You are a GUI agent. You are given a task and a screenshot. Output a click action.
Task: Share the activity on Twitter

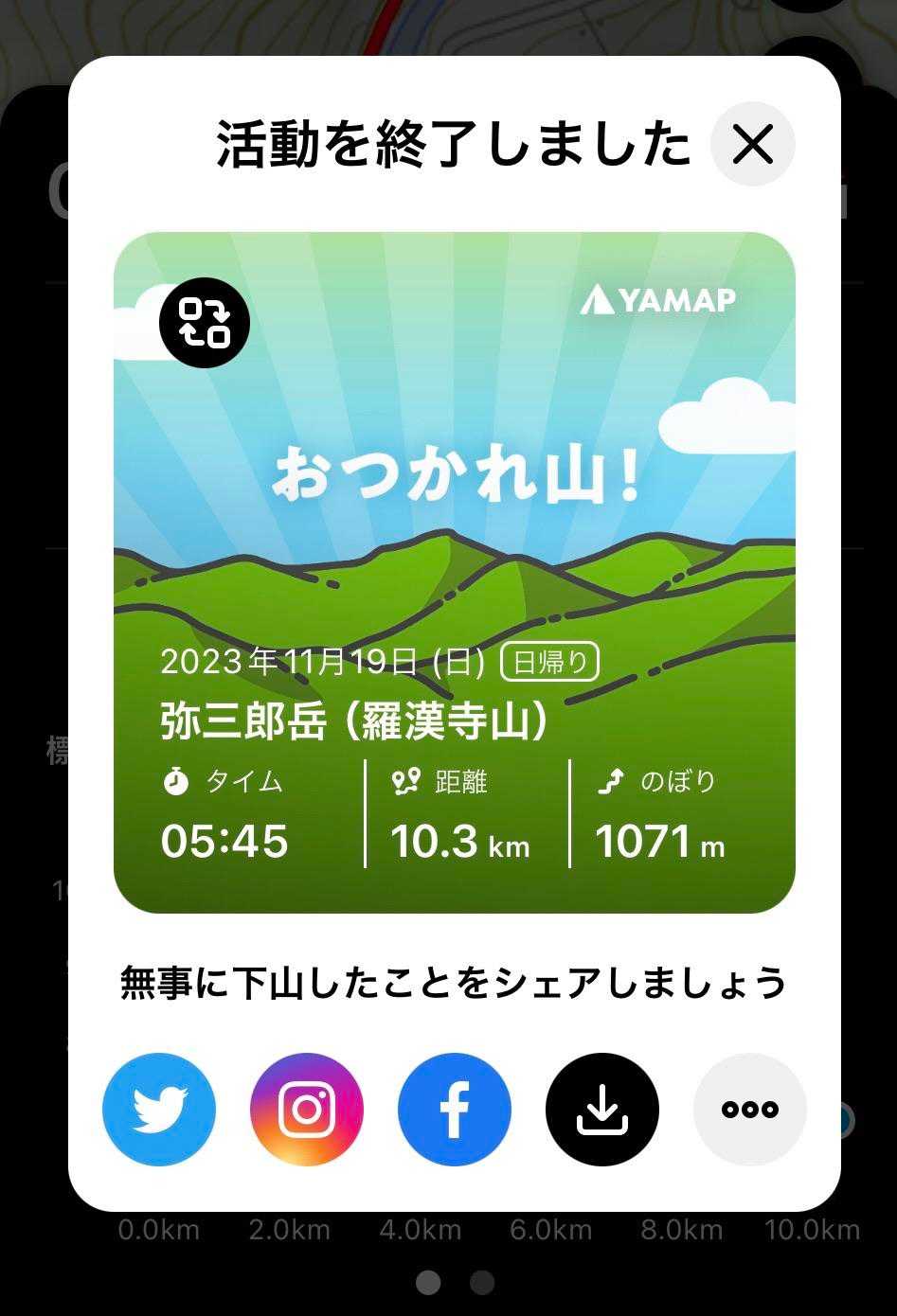click(159, 1109)
